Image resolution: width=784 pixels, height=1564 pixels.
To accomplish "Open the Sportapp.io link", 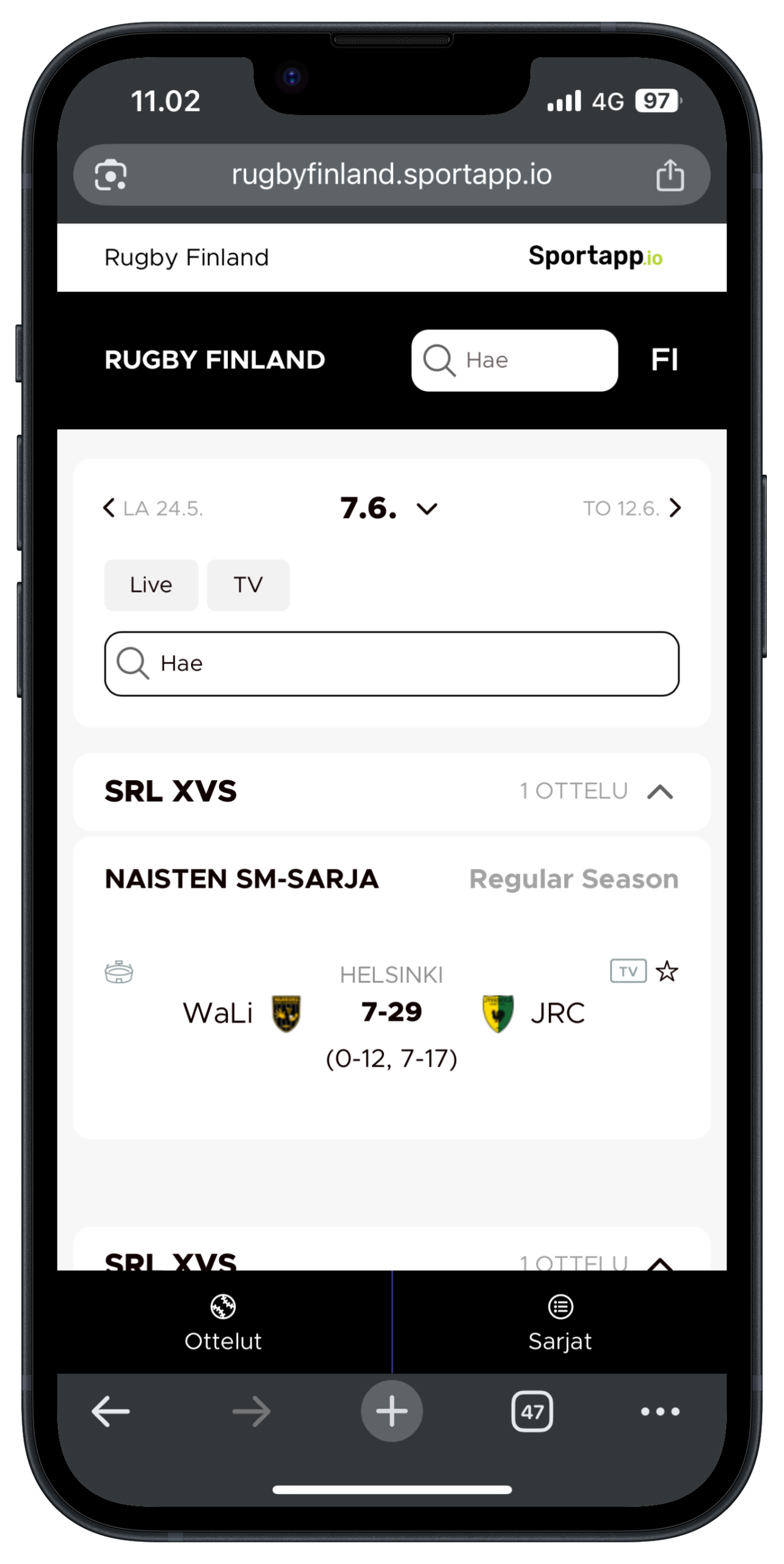I will [595, 257].
